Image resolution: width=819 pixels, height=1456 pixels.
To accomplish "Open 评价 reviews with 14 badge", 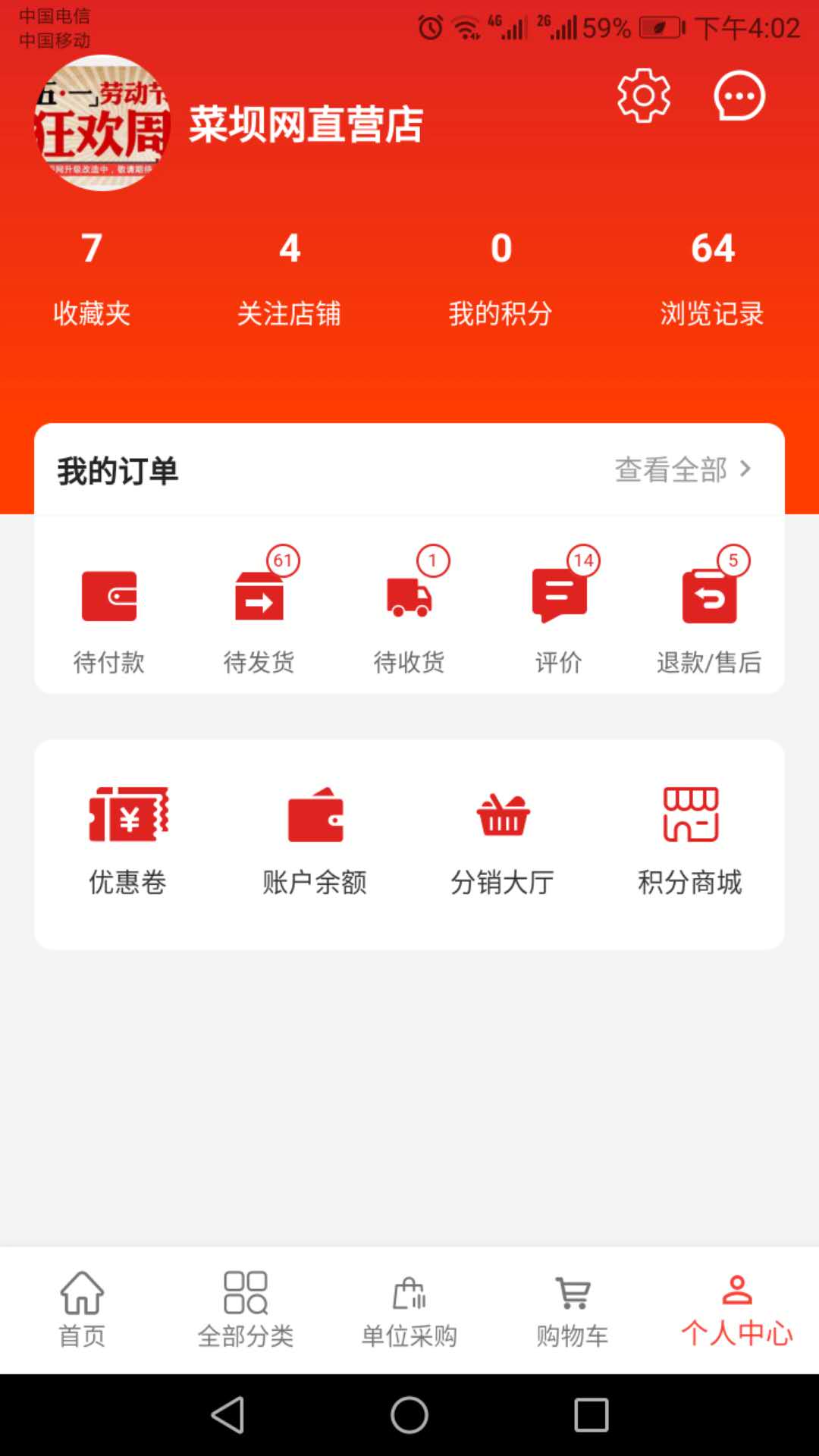I will click(560, 614).
